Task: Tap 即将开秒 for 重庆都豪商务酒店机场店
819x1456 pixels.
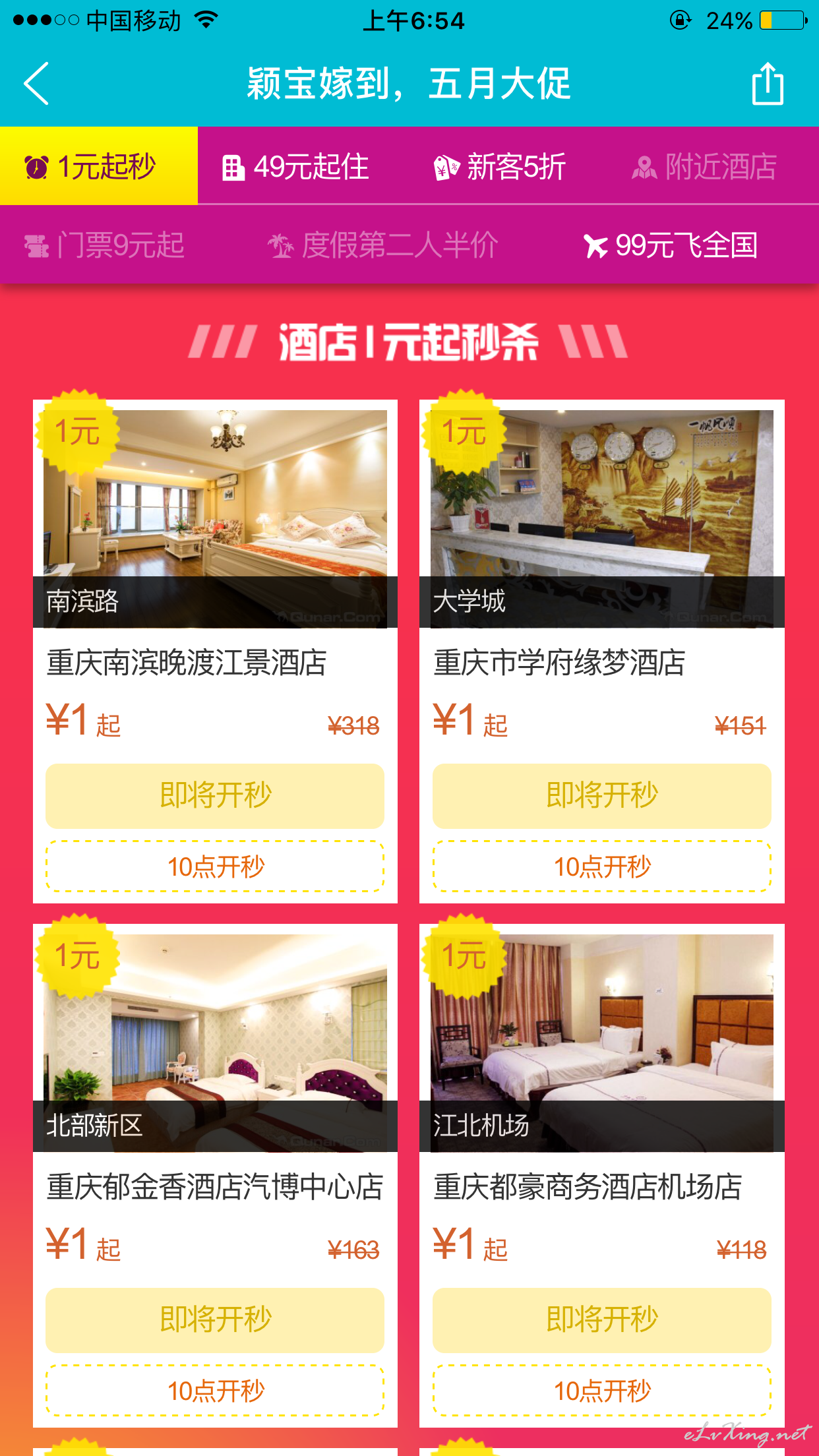Action: 601,1319
